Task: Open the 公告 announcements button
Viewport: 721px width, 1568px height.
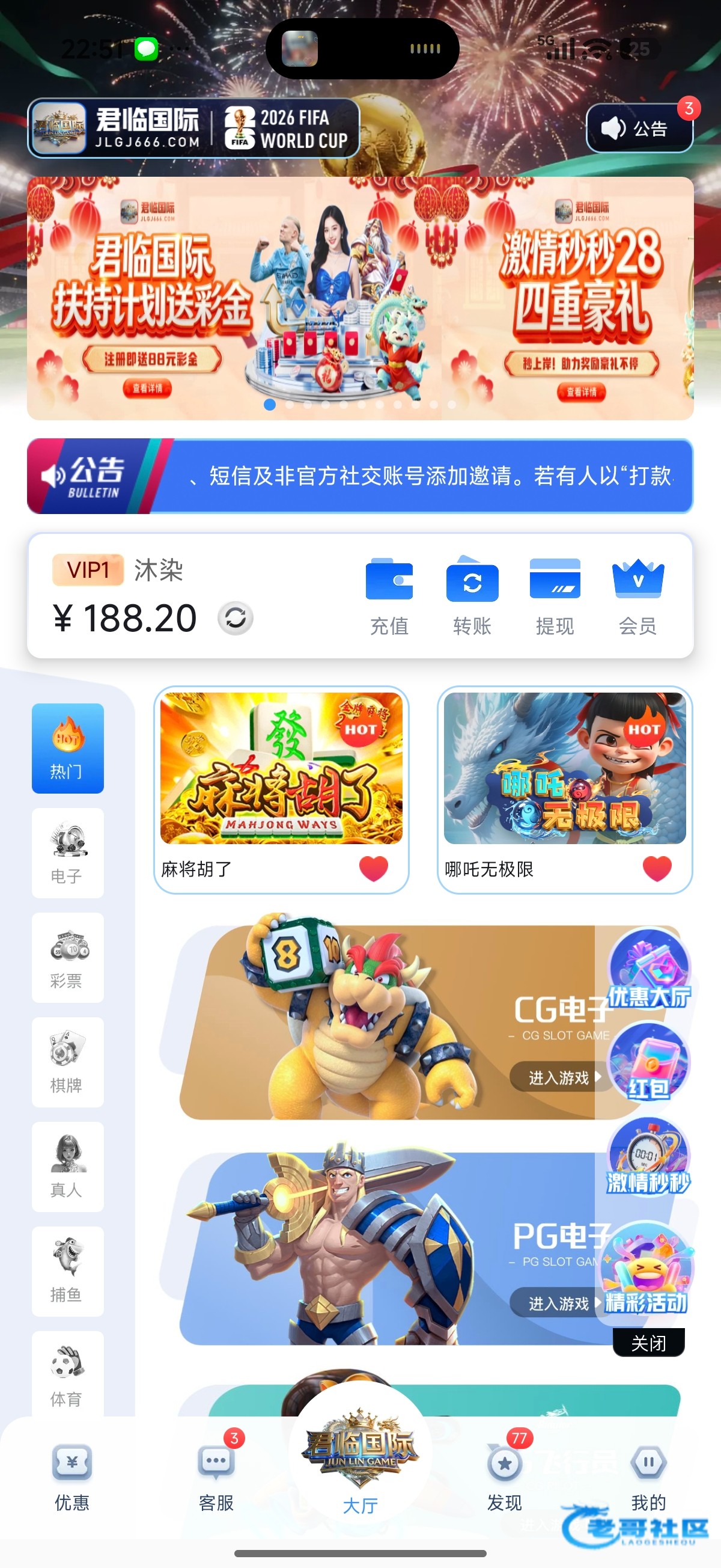Action: (638, 129)
